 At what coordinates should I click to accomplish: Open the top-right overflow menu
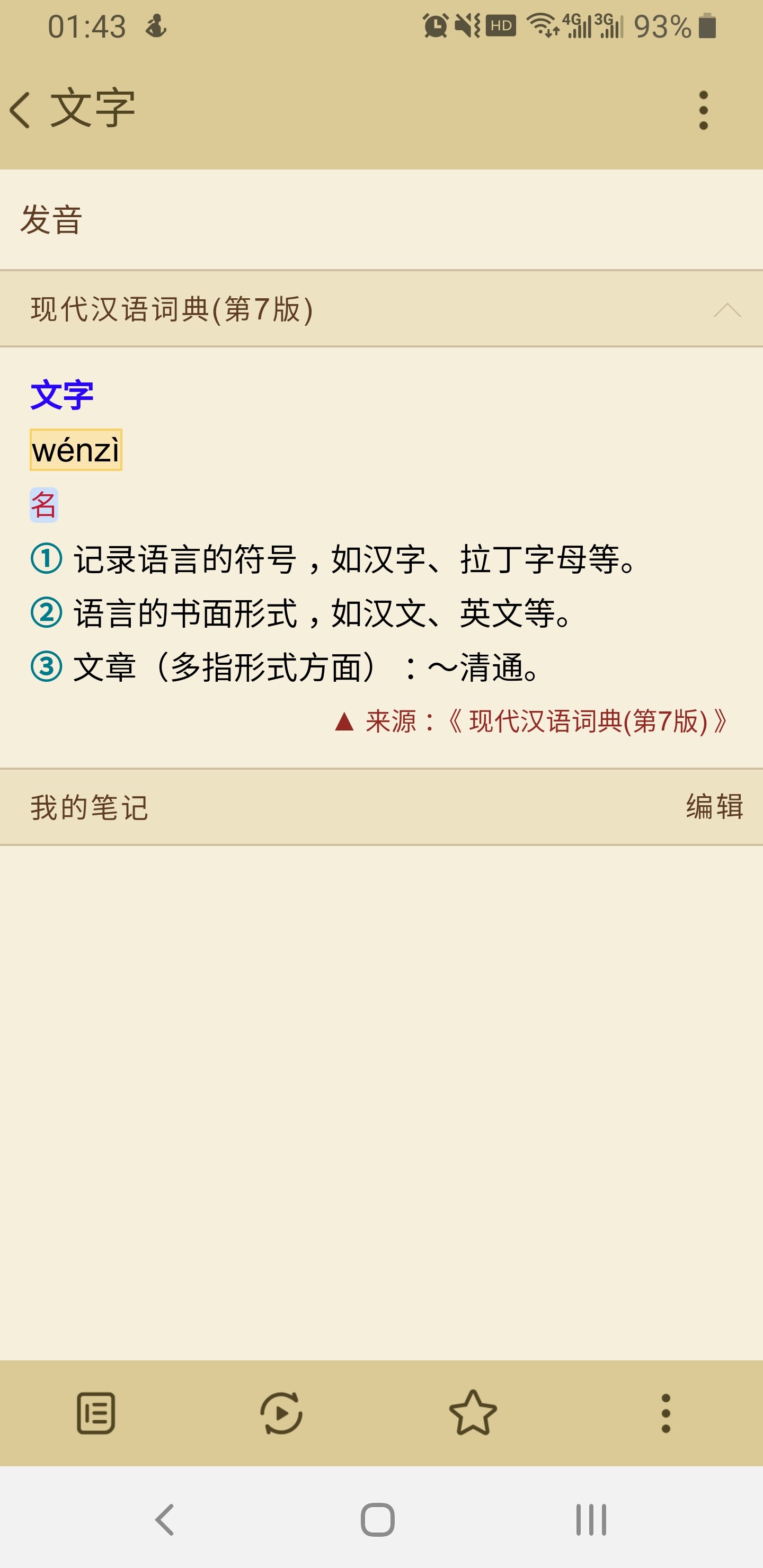(703, 110)
